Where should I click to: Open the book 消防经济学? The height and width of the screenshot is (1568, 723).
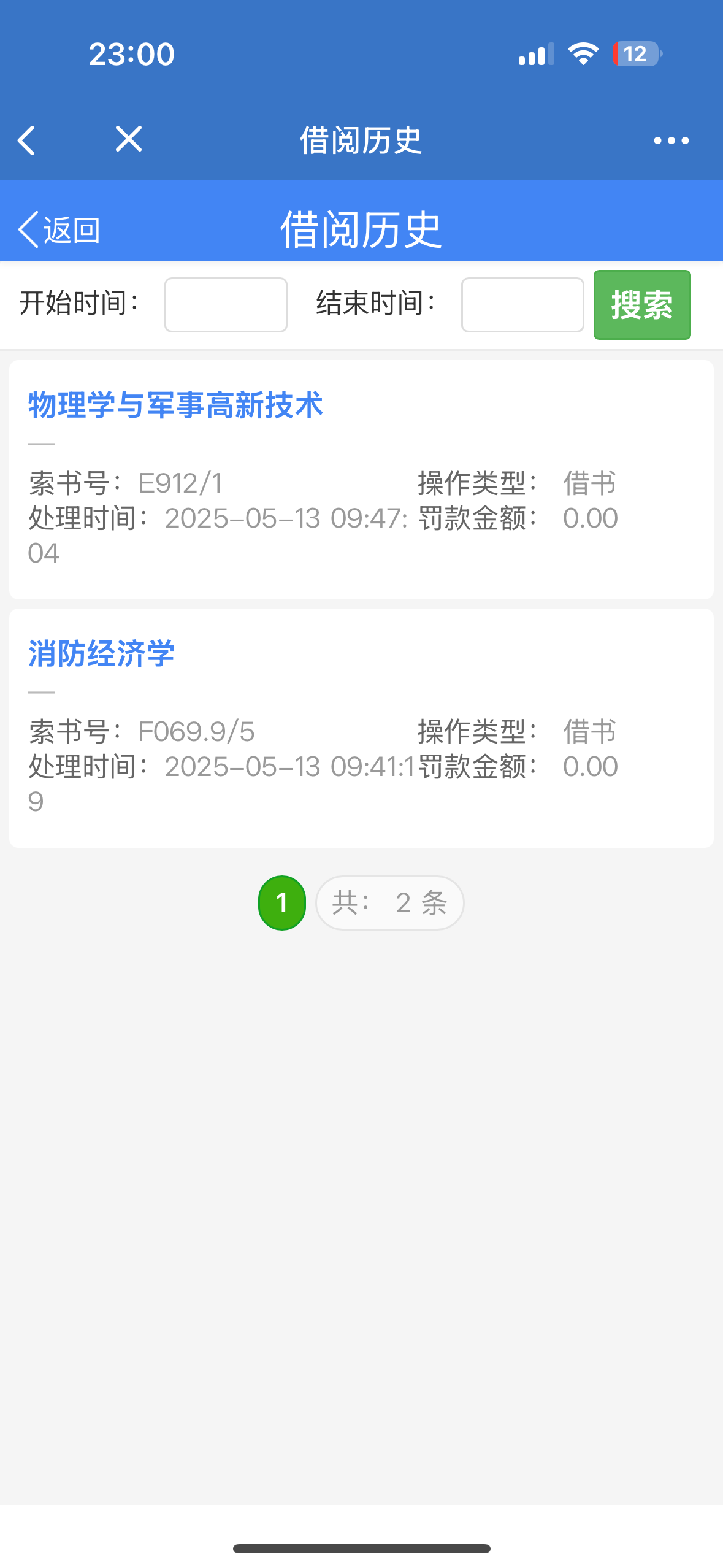pos(102,654)
